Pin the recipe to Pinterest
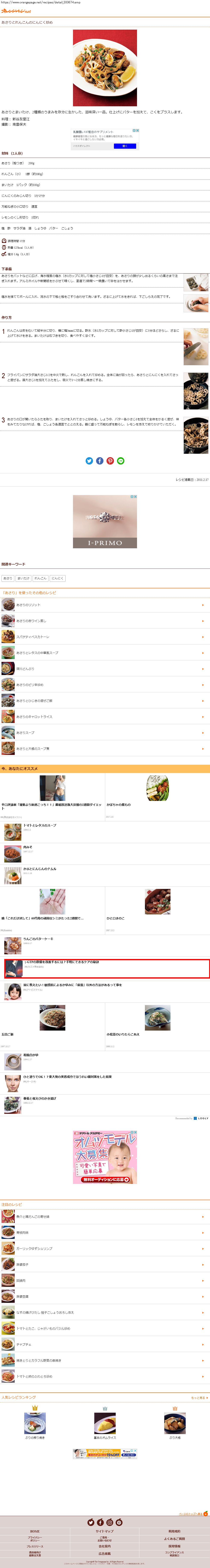This screenshot has width=210, height=1568. pyautogui.click(x=110, y=461)
